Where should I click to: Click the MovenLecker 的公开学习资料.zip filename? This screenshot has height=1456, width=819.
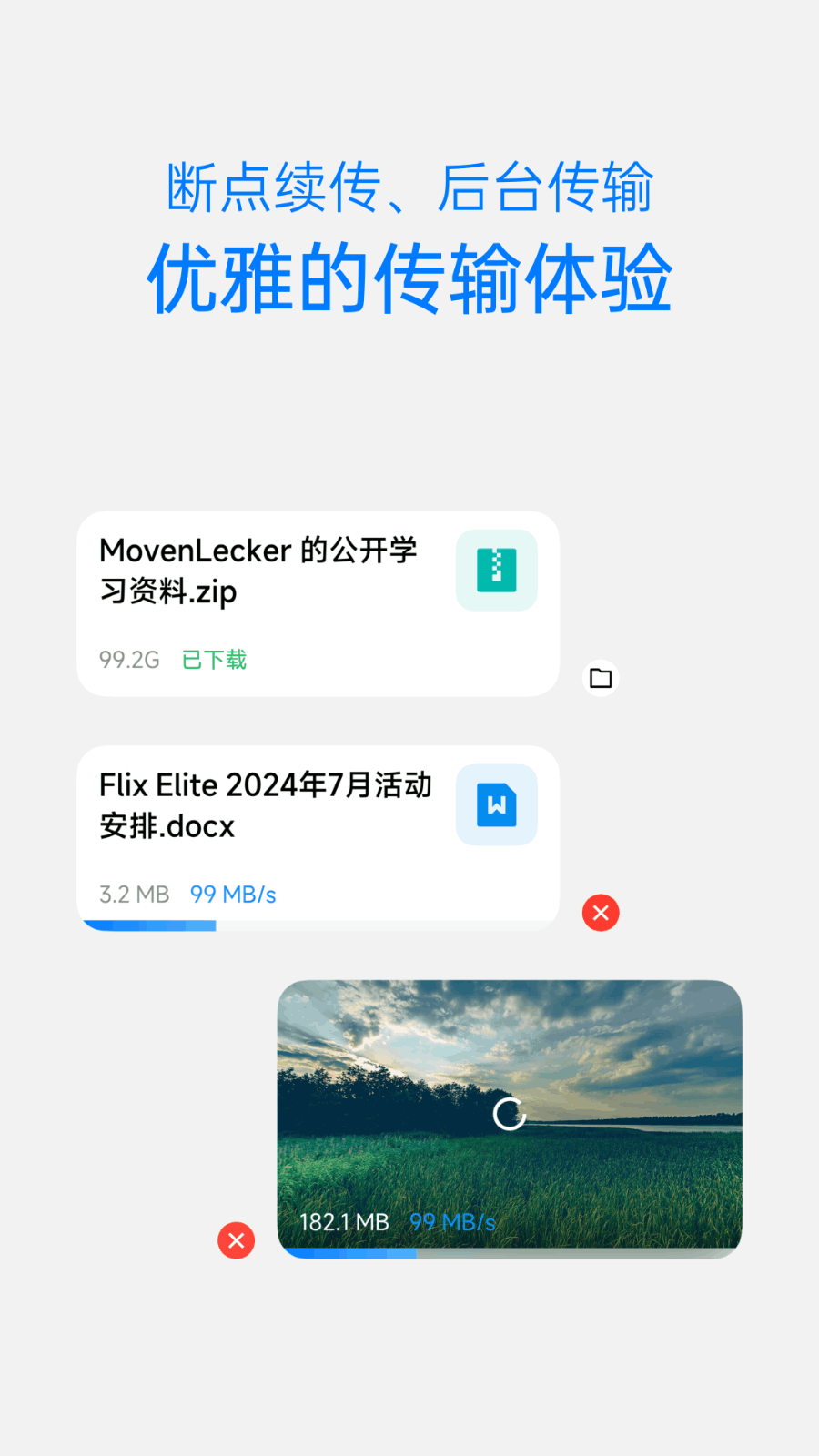[259, 571]
